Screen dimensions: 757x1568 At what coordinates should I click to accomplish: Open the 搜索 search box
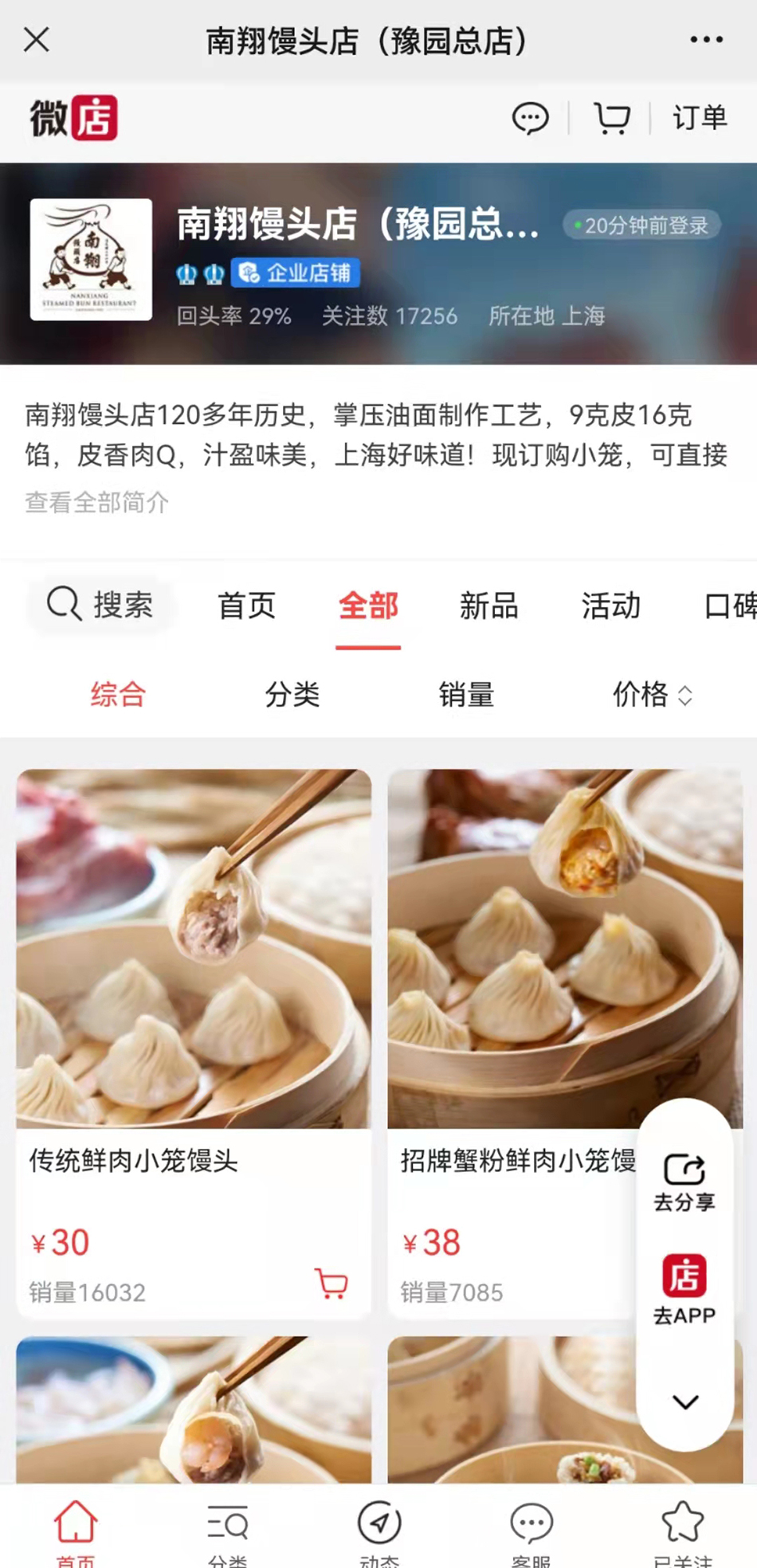[x=100, y=605]
